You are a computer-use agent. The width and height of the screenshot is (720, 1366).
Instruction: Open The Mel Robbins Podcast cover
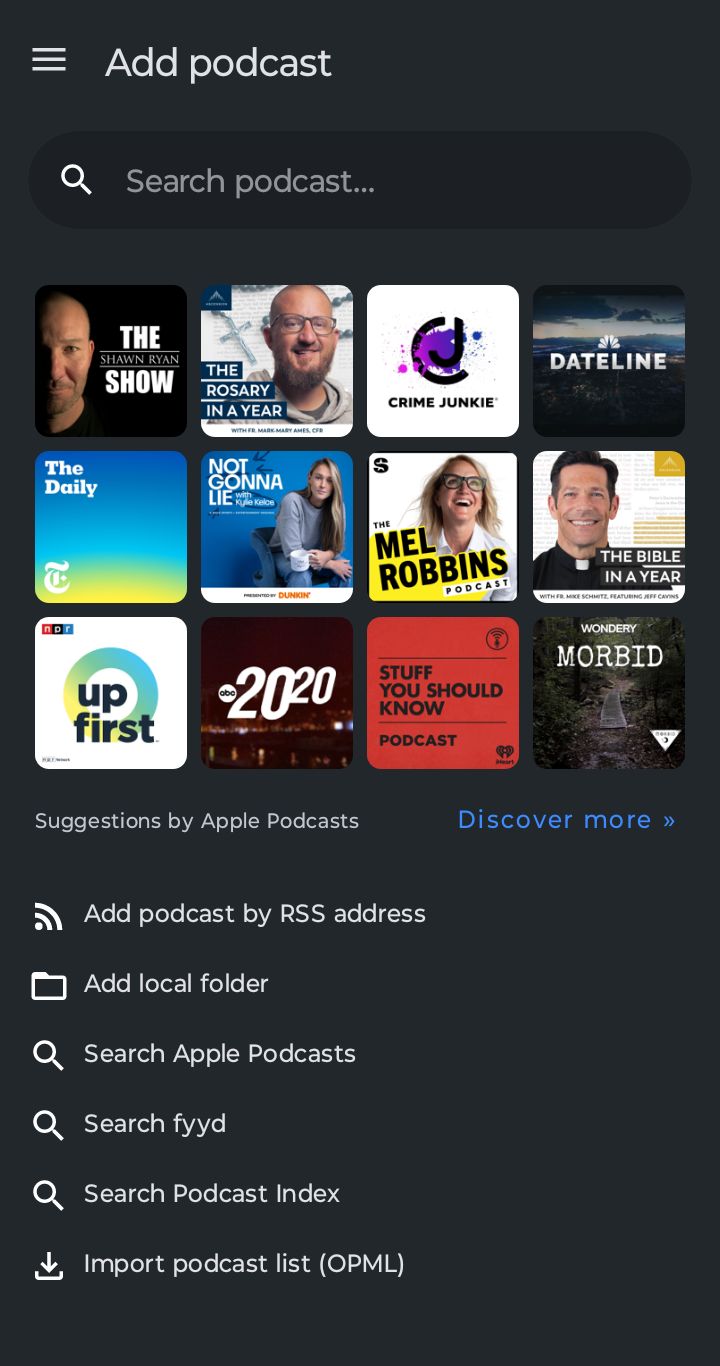[x=443, y=527]
